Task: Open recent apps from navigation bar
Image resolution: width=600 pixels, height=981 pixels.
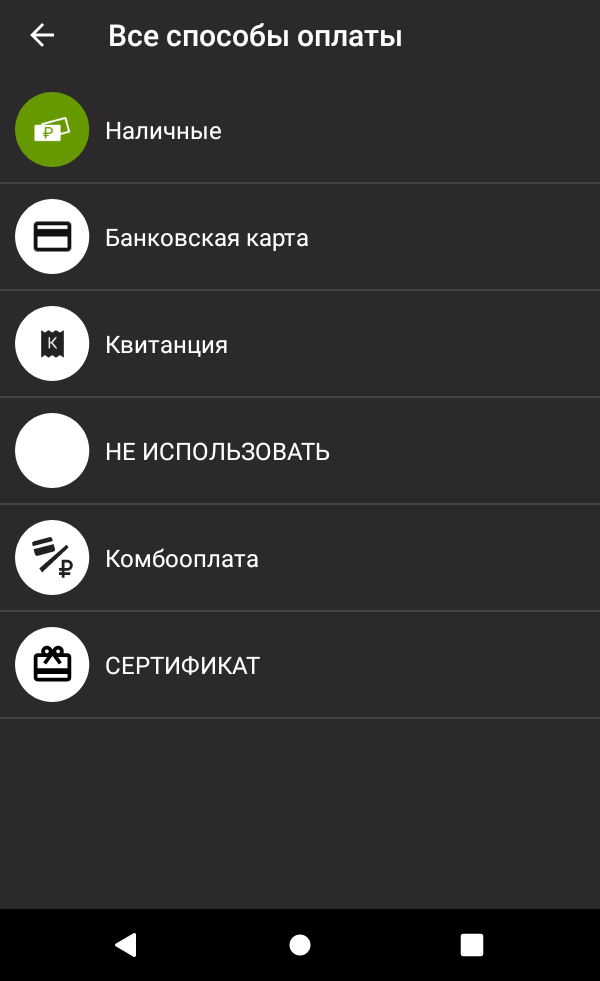Action: click(x=472, y=945)
